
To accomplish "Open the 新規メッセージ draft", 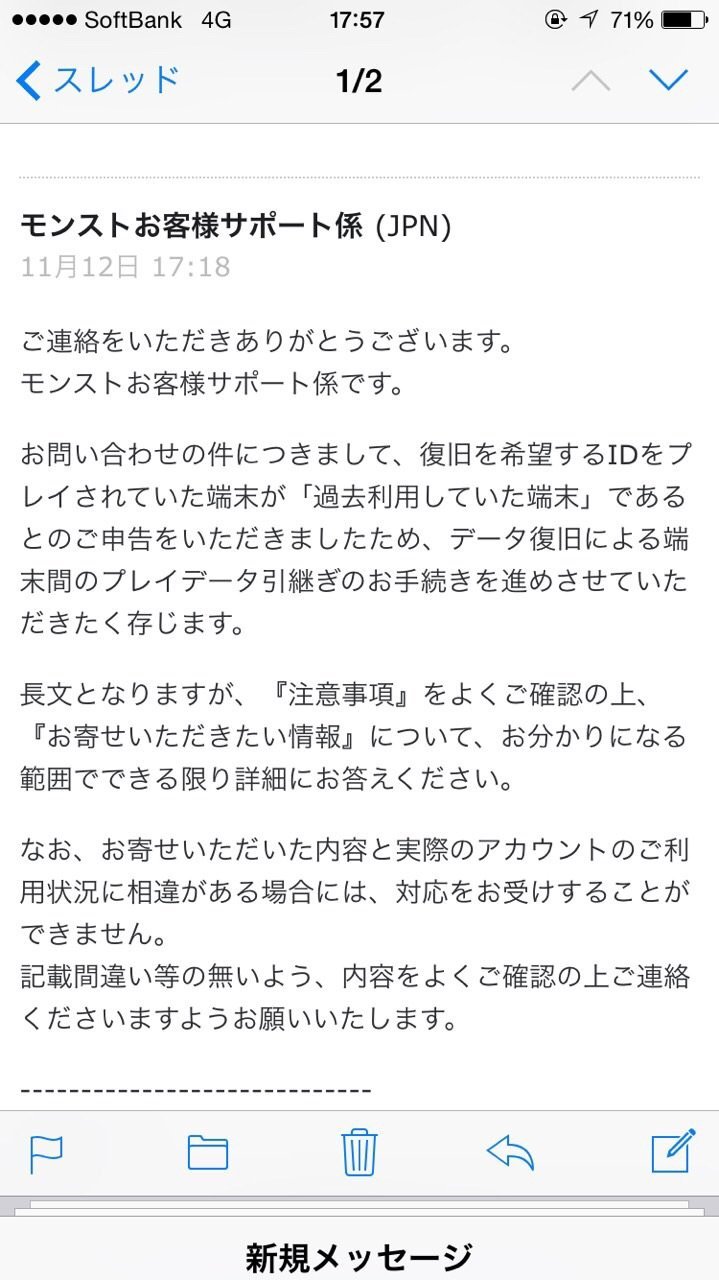I will click(359, 1255).
